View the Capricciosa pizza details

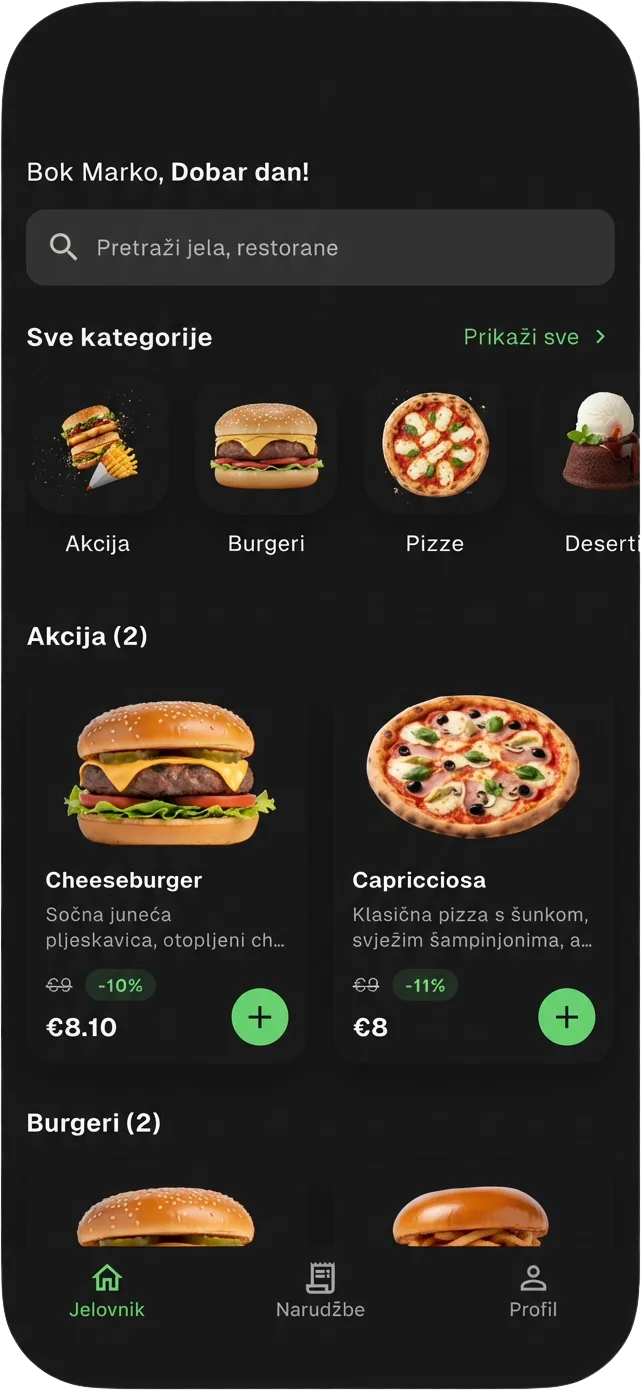[472, 800]
